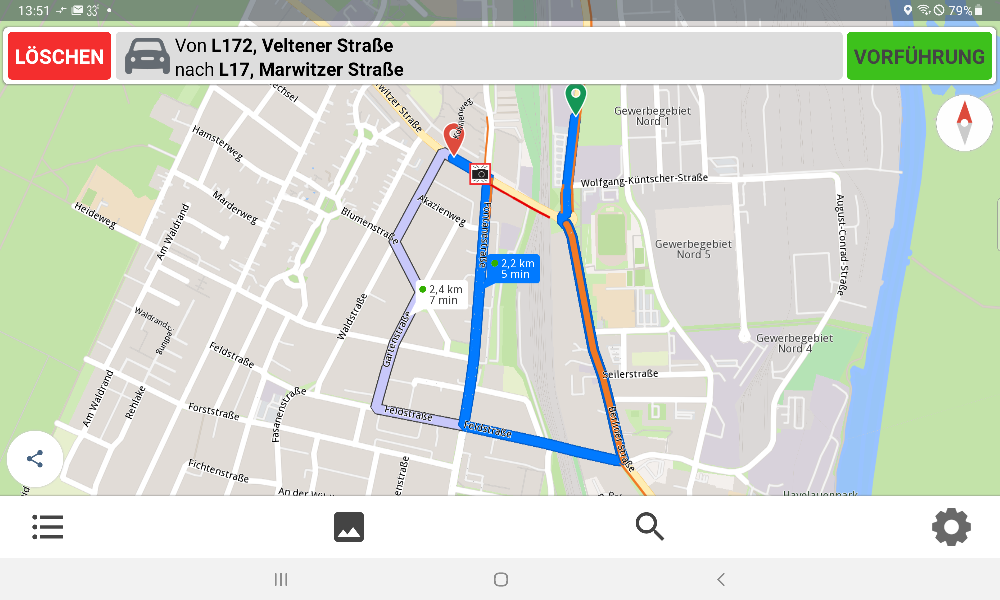Open the map image view

point(349,527)
